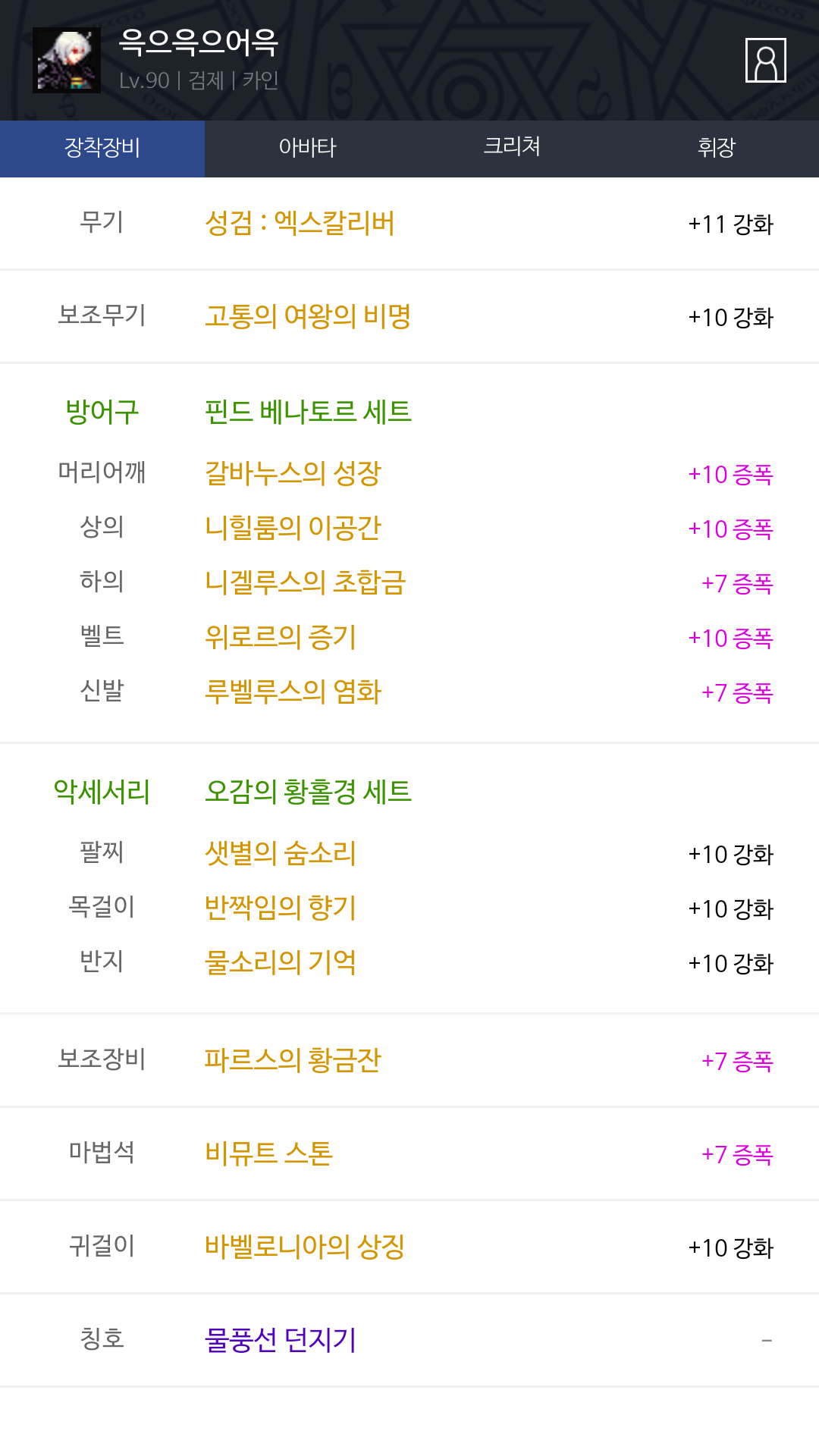This screenshot has height=1456, width=819.
Task: Switch to the 아바타 tab
Action: pos(307,149)
